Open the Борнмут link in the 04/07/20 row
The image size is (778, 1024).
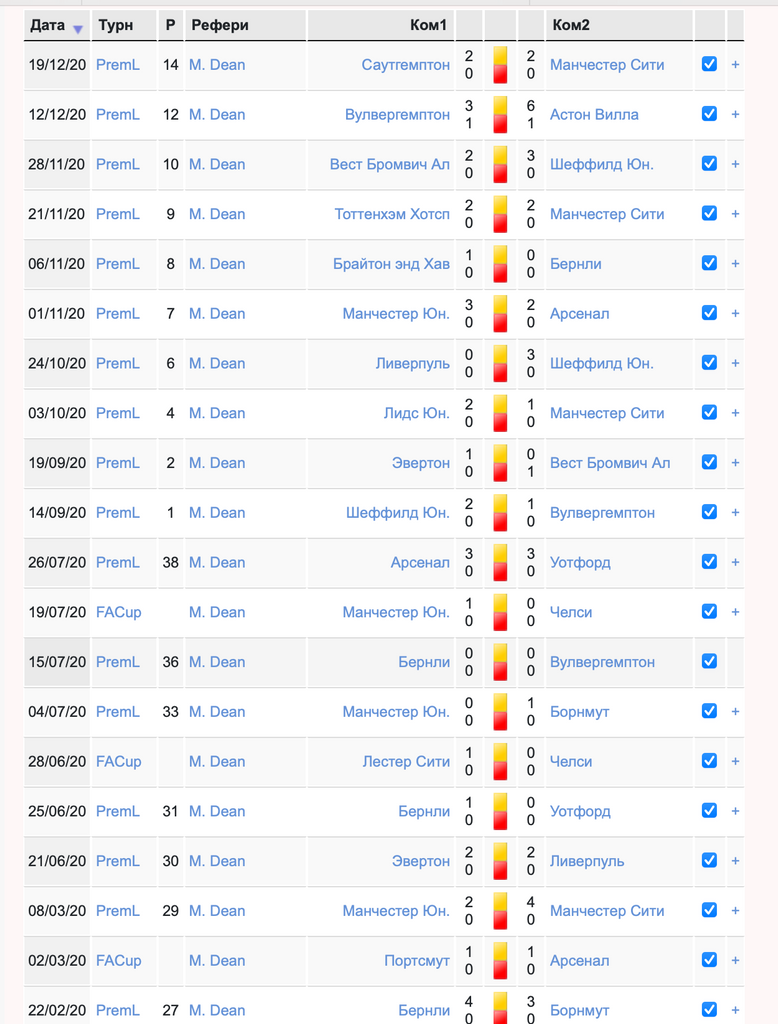(x=579, y=711)
